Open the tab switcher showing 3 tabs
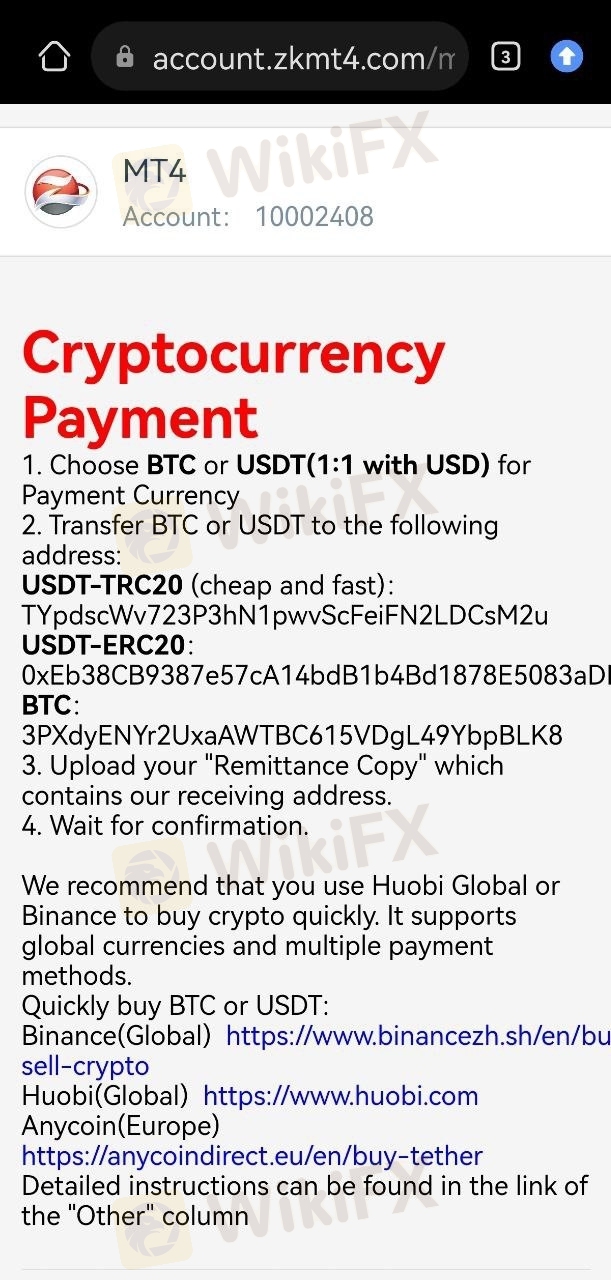 506,57
